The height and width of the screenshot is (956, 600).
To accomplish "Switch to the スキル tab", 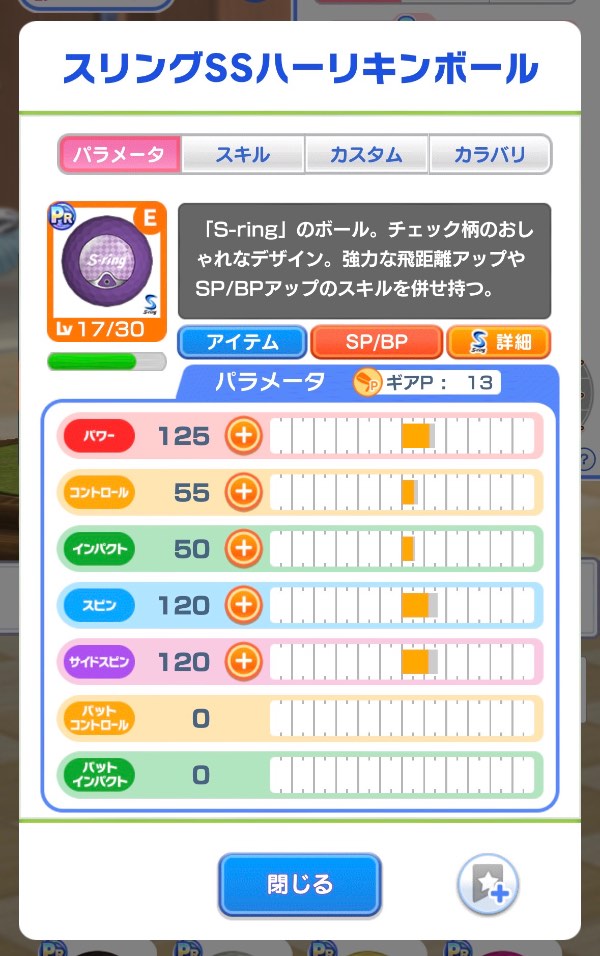I will 242,155.
